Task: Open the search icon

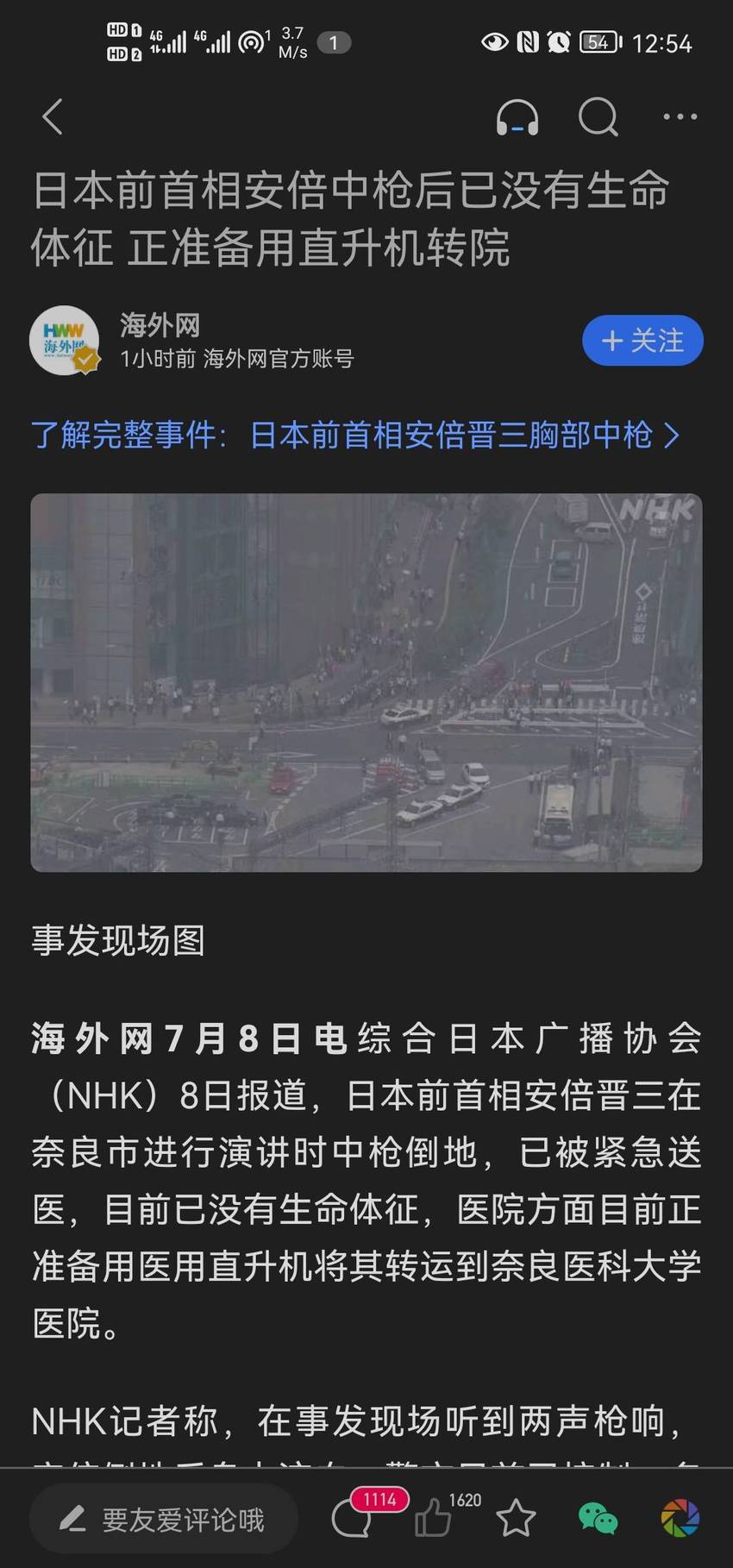Action: (598, 116)
